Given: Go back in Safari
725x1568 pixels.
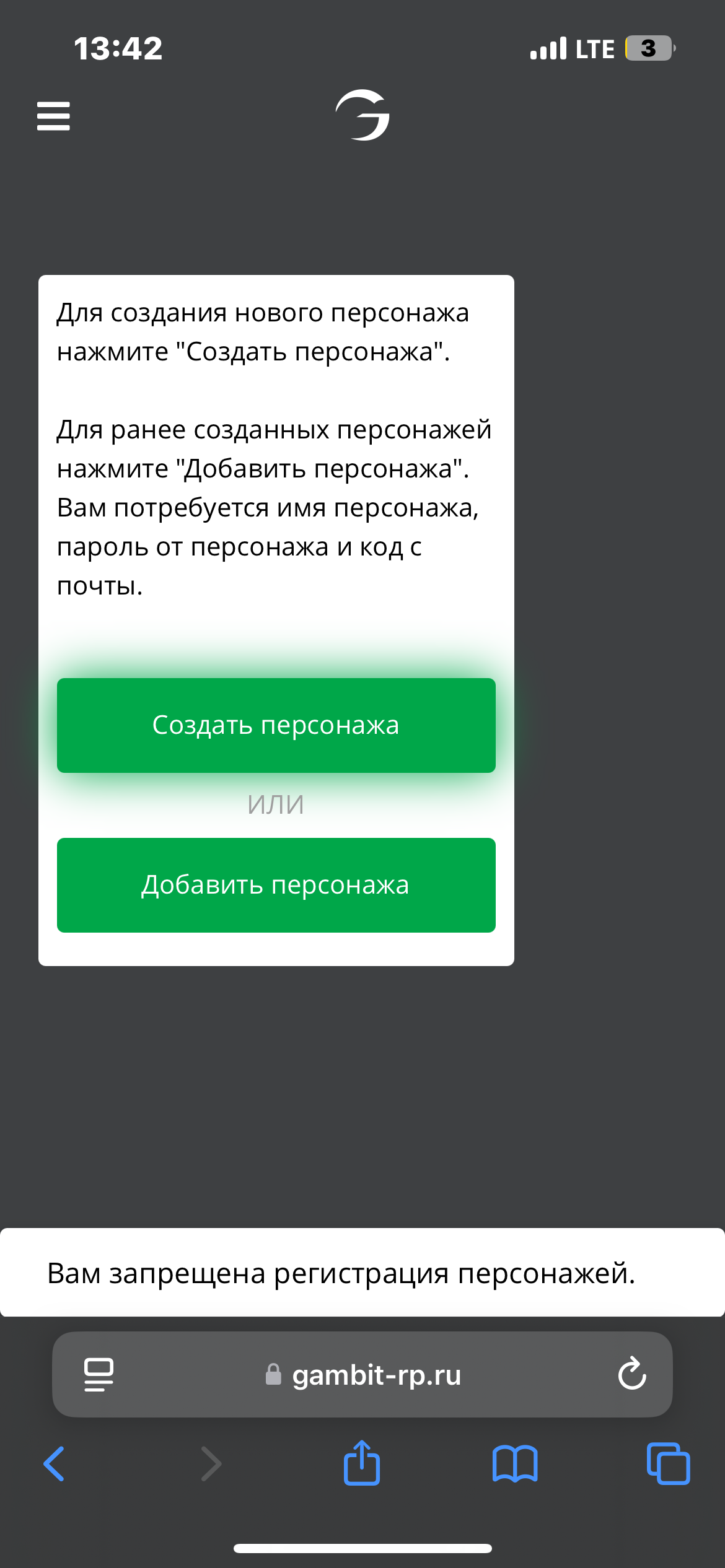Looking at the screenshot, I should click(55, 1464).
